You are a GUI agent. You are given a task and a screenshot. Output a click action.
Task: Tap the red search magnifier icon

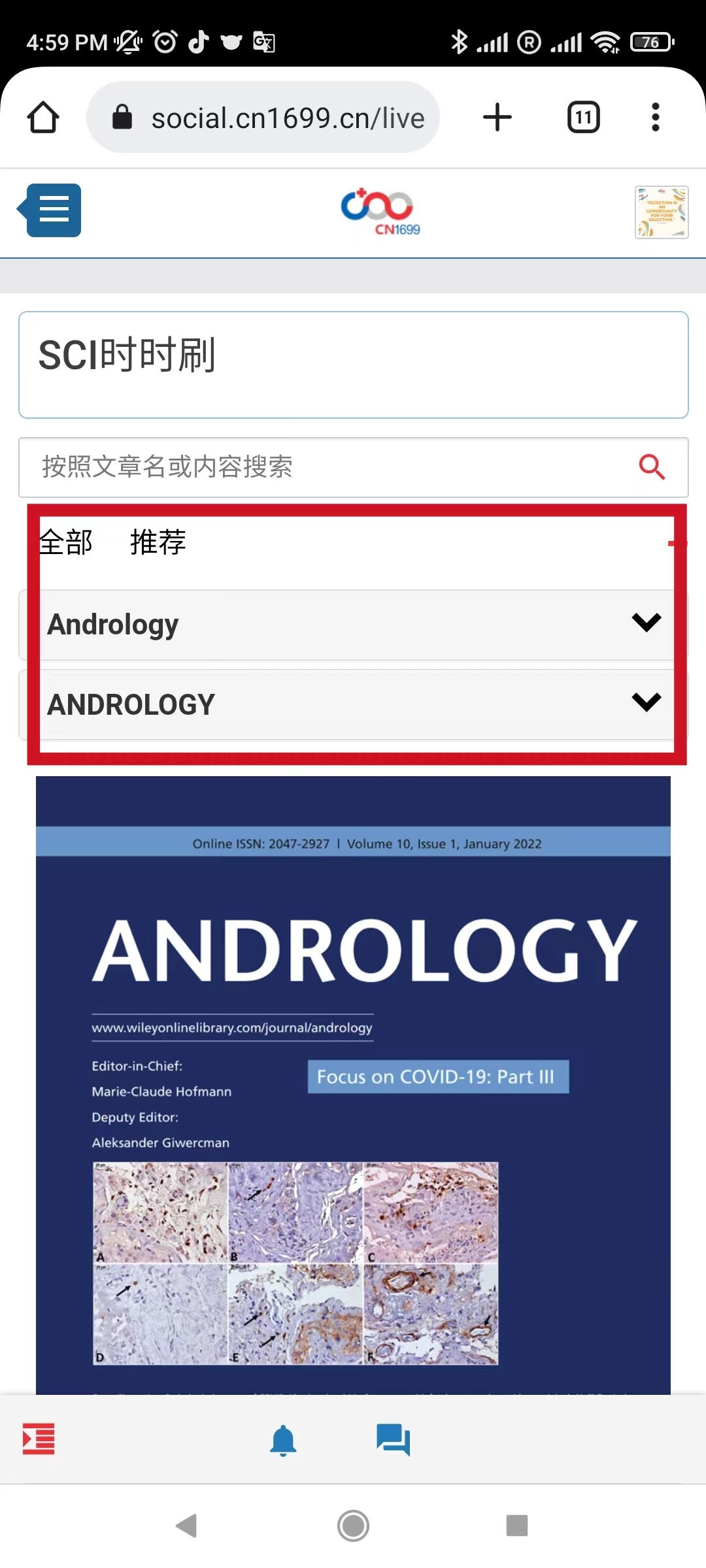(x=651, y=467)
